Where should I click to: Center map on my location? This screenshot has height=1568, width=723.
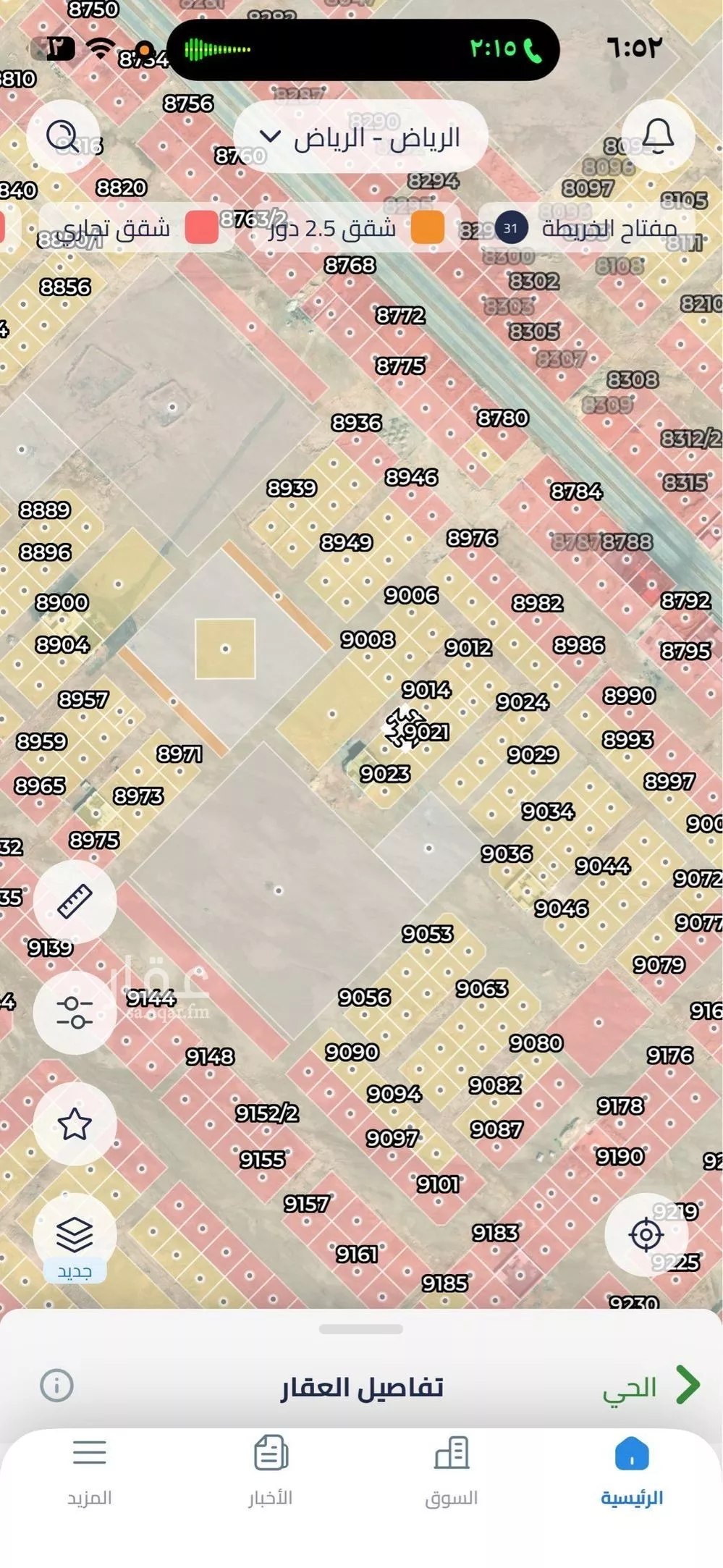click(x=646, y=1235)
